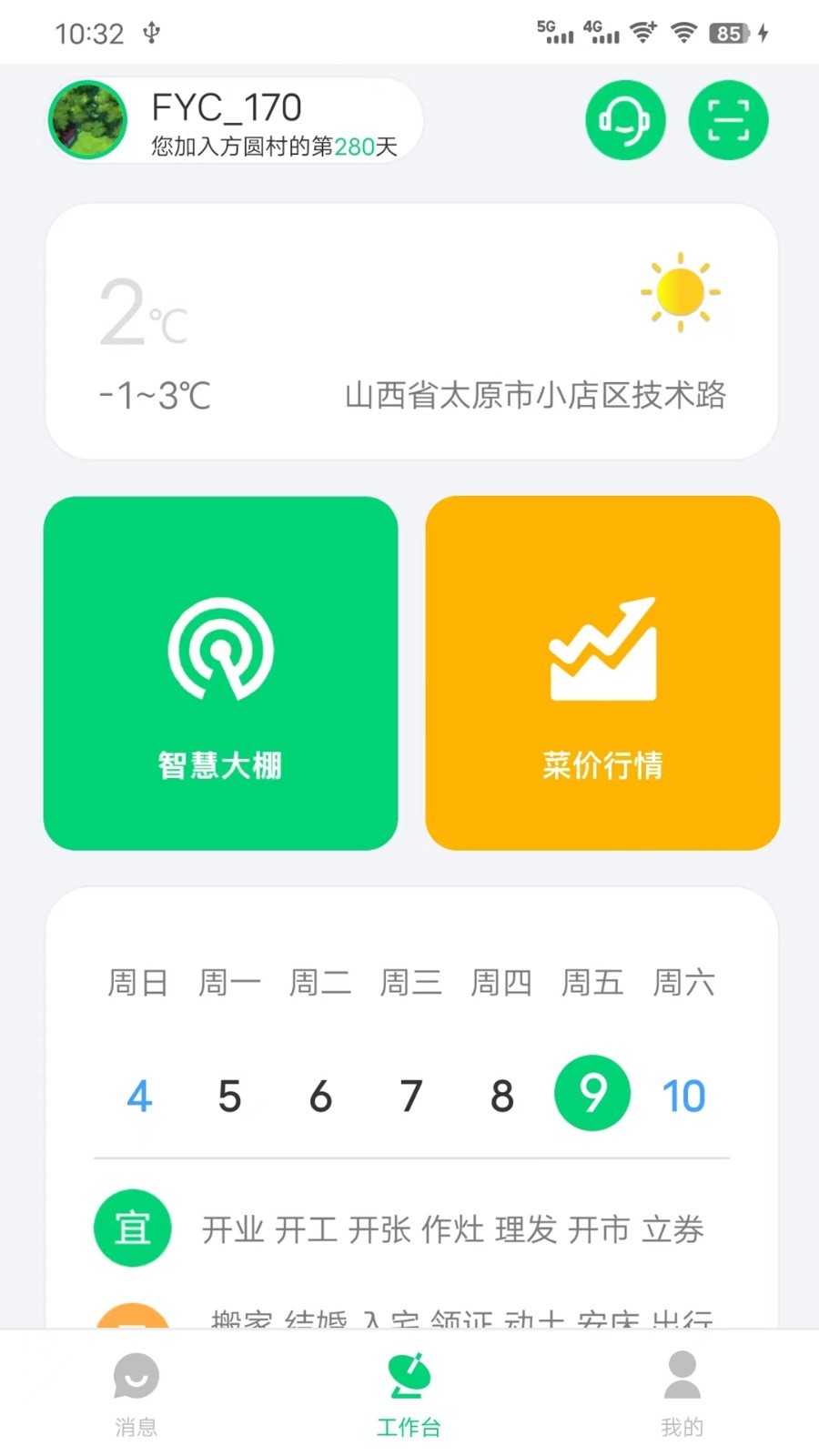
Task: Select date 10 on the calendar
Action: [x=683, y=1095]
